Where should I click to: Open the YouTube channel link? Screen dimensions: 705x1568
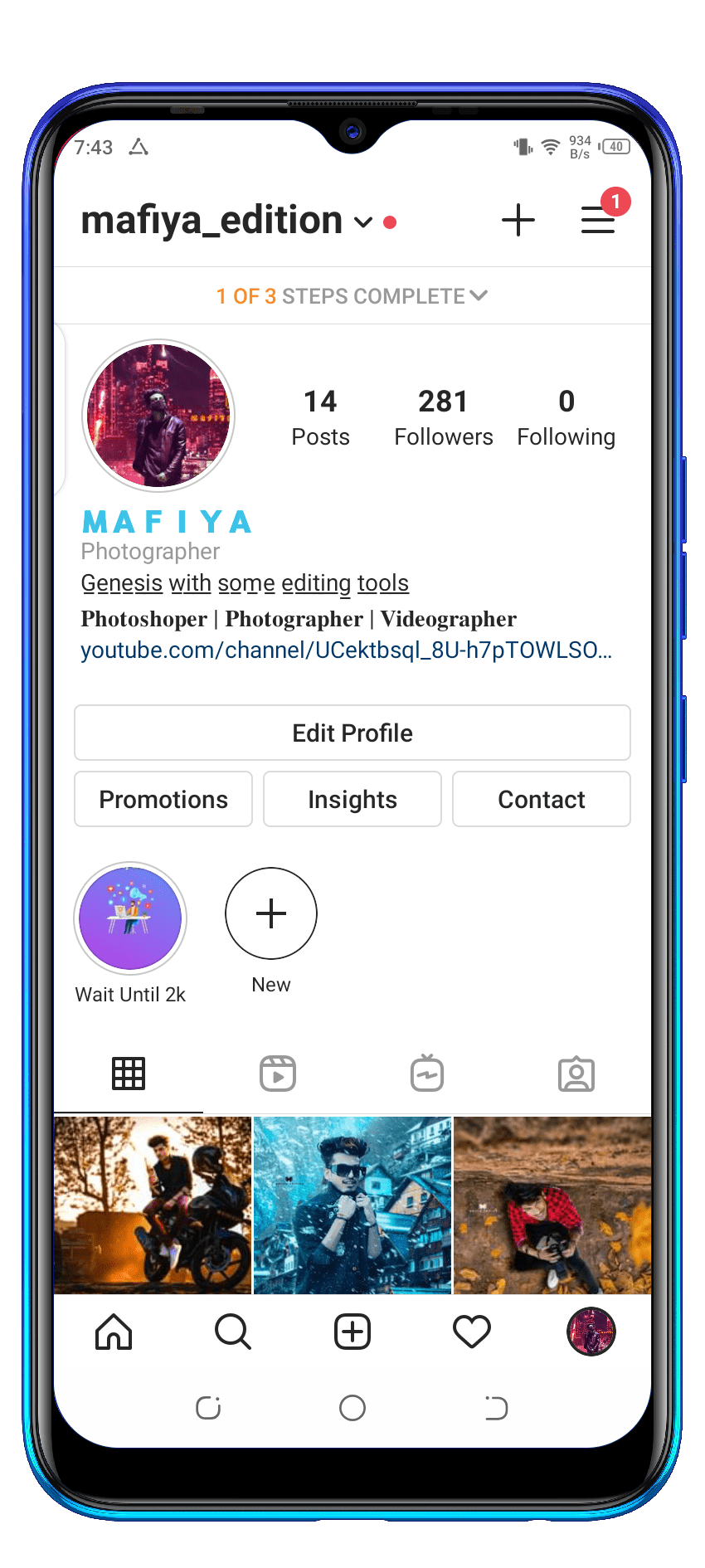(346, 650)
